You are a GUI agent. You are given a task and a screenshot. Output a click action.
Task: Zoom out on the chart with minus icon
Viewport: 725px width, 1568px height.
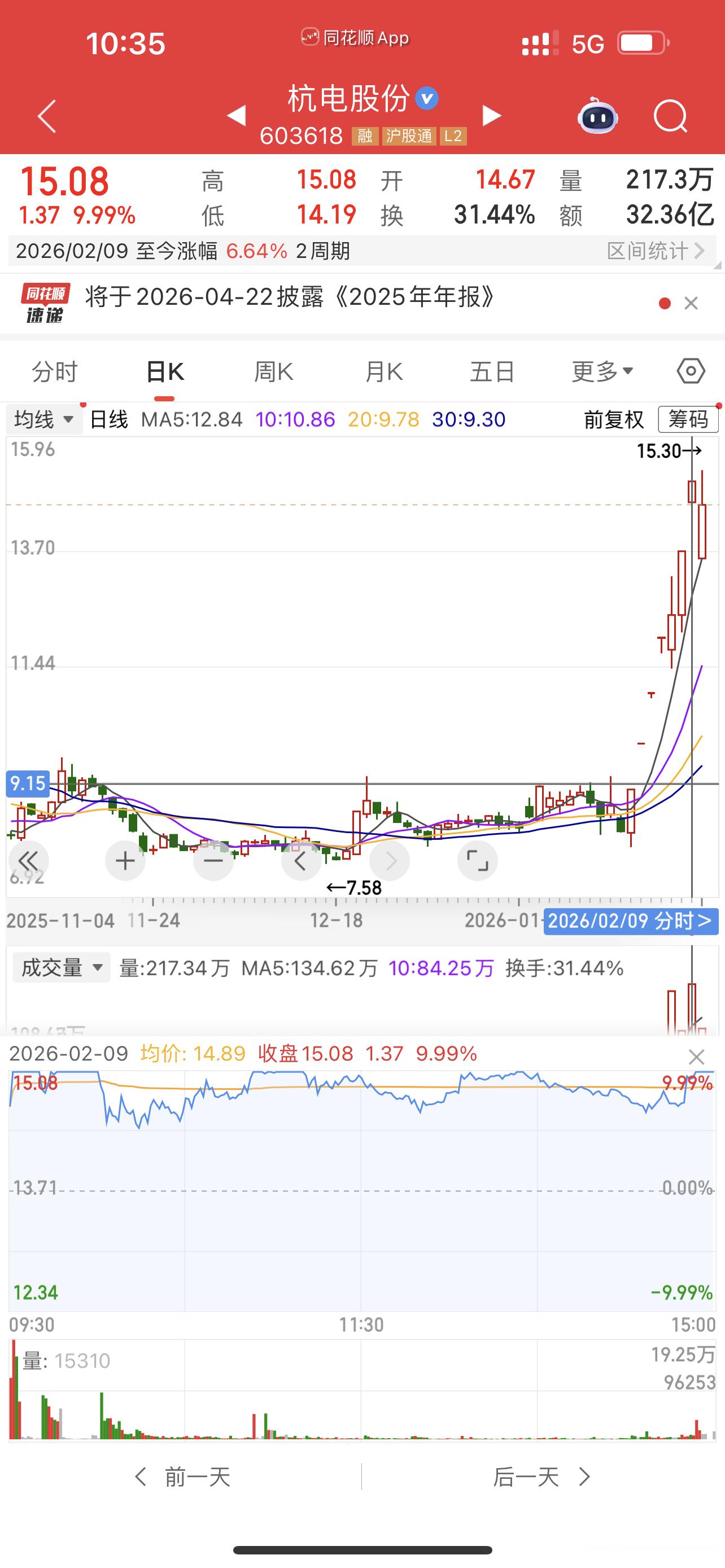(x=213, y=860)
